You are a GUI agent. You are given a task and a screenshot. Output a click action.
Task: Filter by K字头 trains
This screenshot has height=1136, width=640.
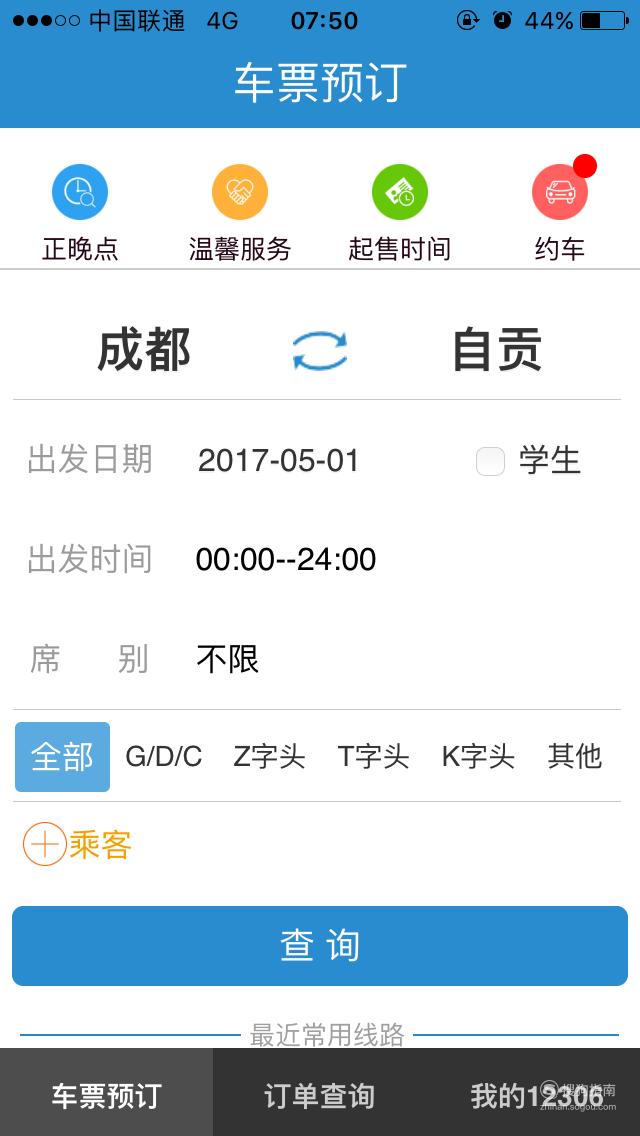(x=478, y=757)
